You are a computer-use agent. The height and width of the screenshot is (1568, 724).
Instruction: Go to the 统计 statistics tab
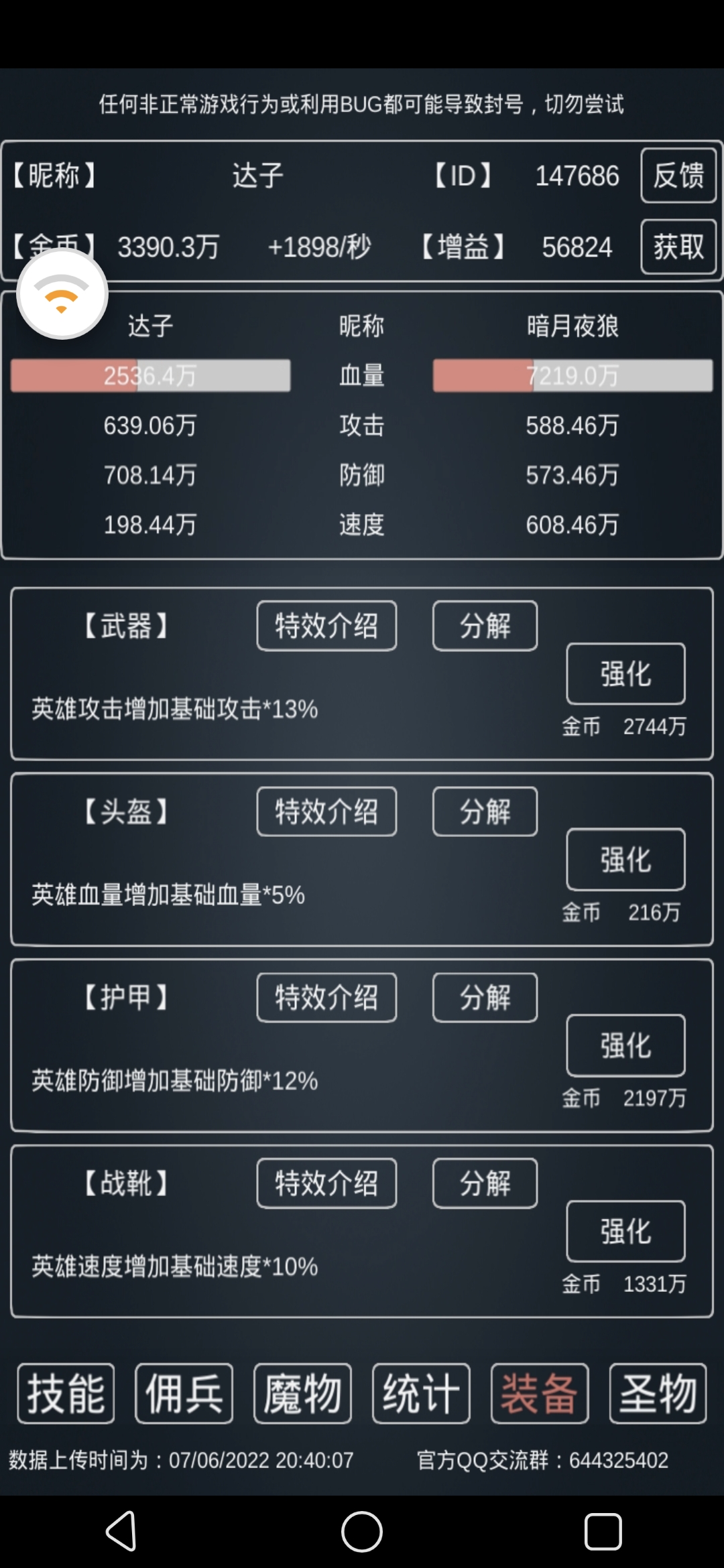coord(421,1393)
